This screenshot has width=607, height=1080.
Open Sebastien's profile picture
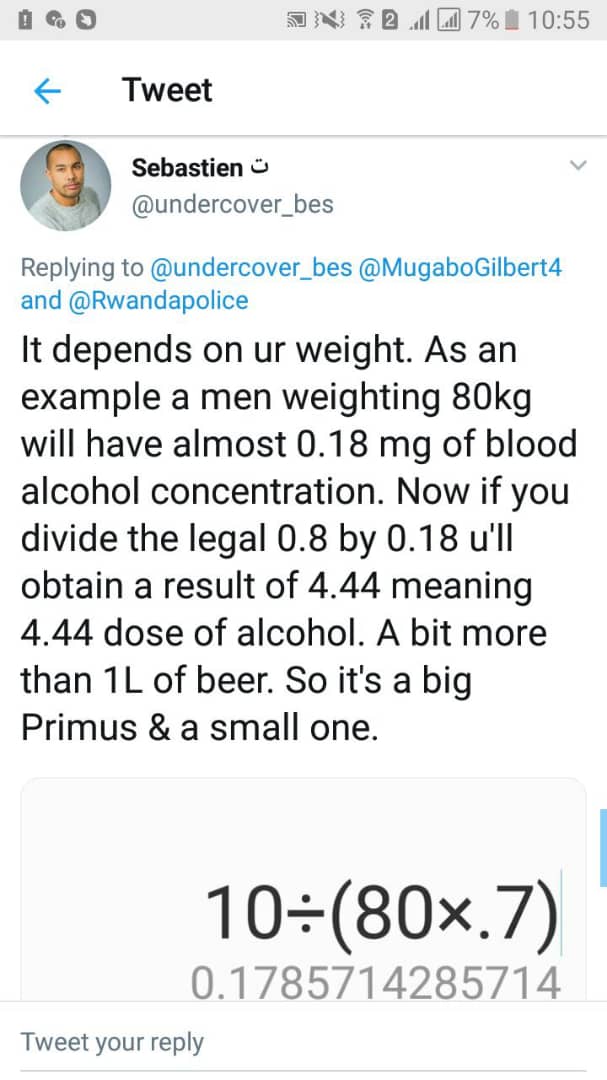[x=65, y=186]
